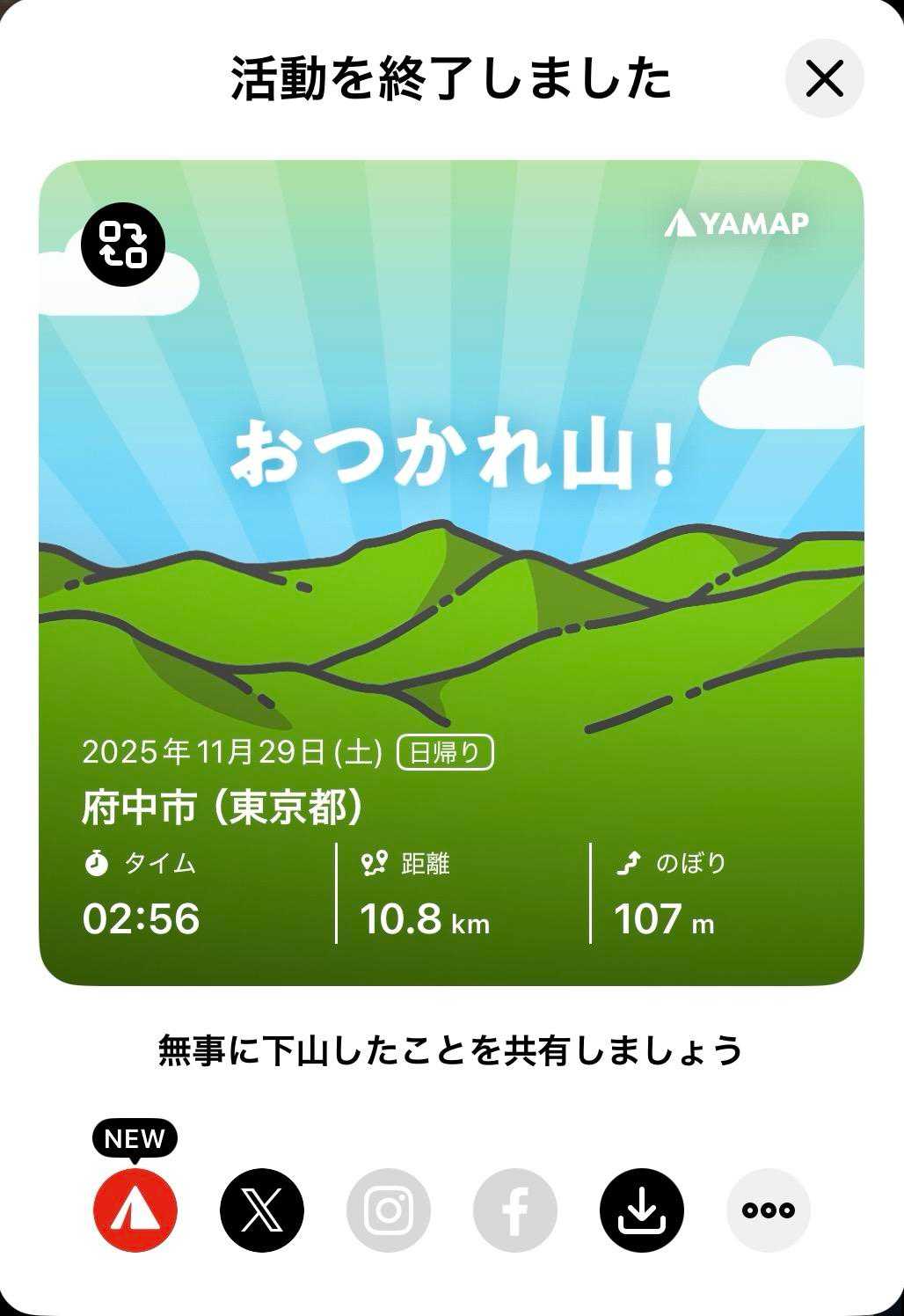Switch the share card design

123,245
